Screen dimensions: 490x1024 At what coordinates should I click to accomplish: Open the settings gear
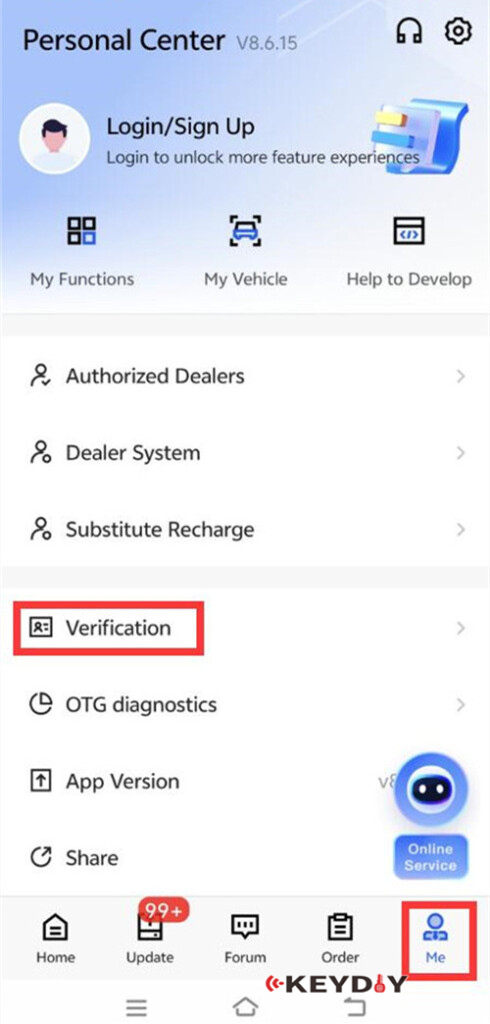pyautogui.click(x=458, y=31)
